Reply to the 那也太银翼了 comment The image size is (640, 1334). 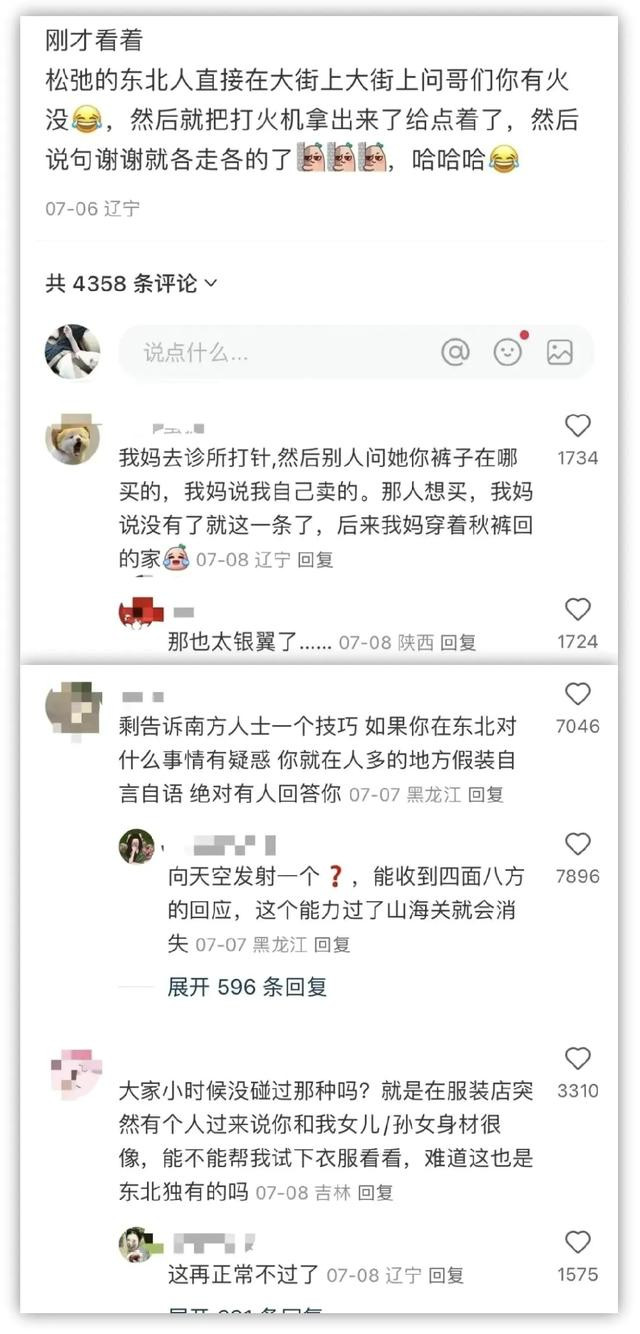coord(458,642)
